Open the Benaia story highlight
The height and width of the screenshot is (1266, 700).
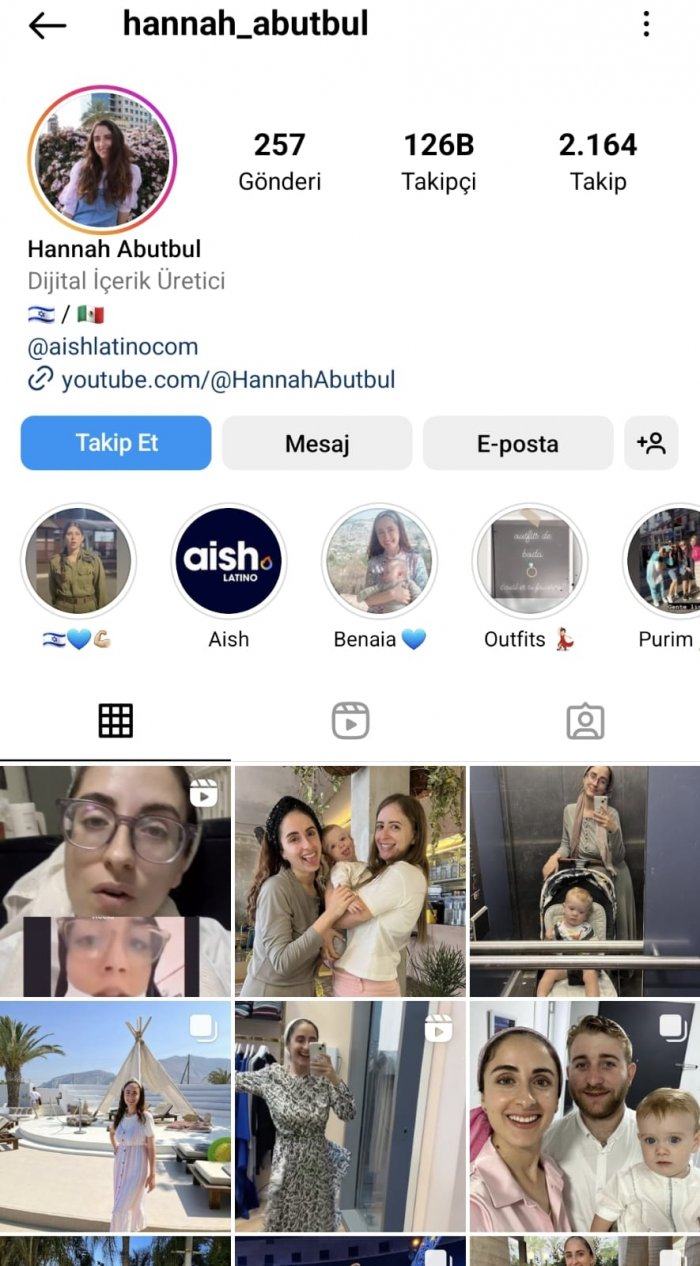[379, 560]
